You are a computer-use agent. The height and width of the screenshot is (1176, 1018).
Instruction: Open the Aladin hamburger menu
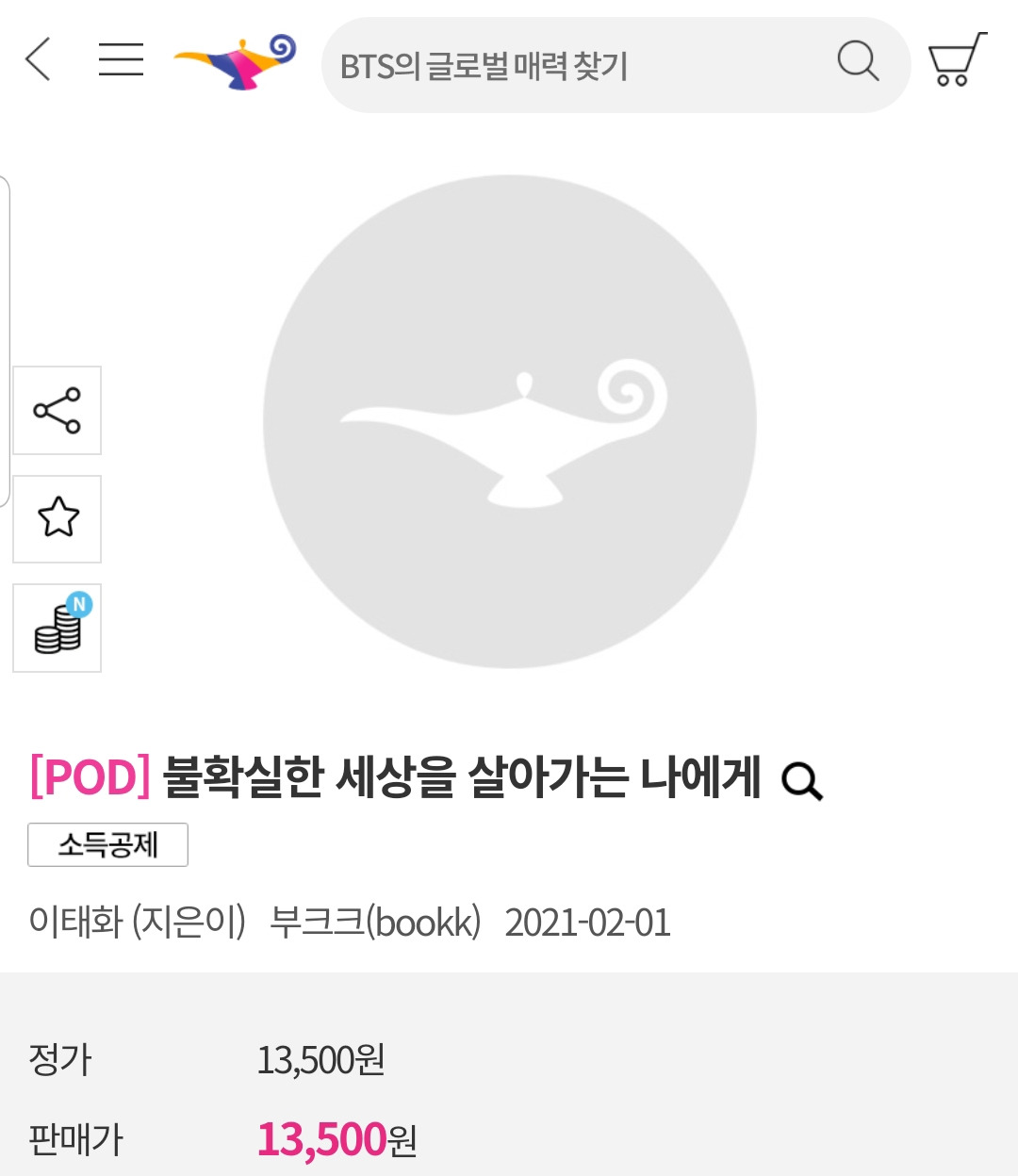click(x=122, y=60)
